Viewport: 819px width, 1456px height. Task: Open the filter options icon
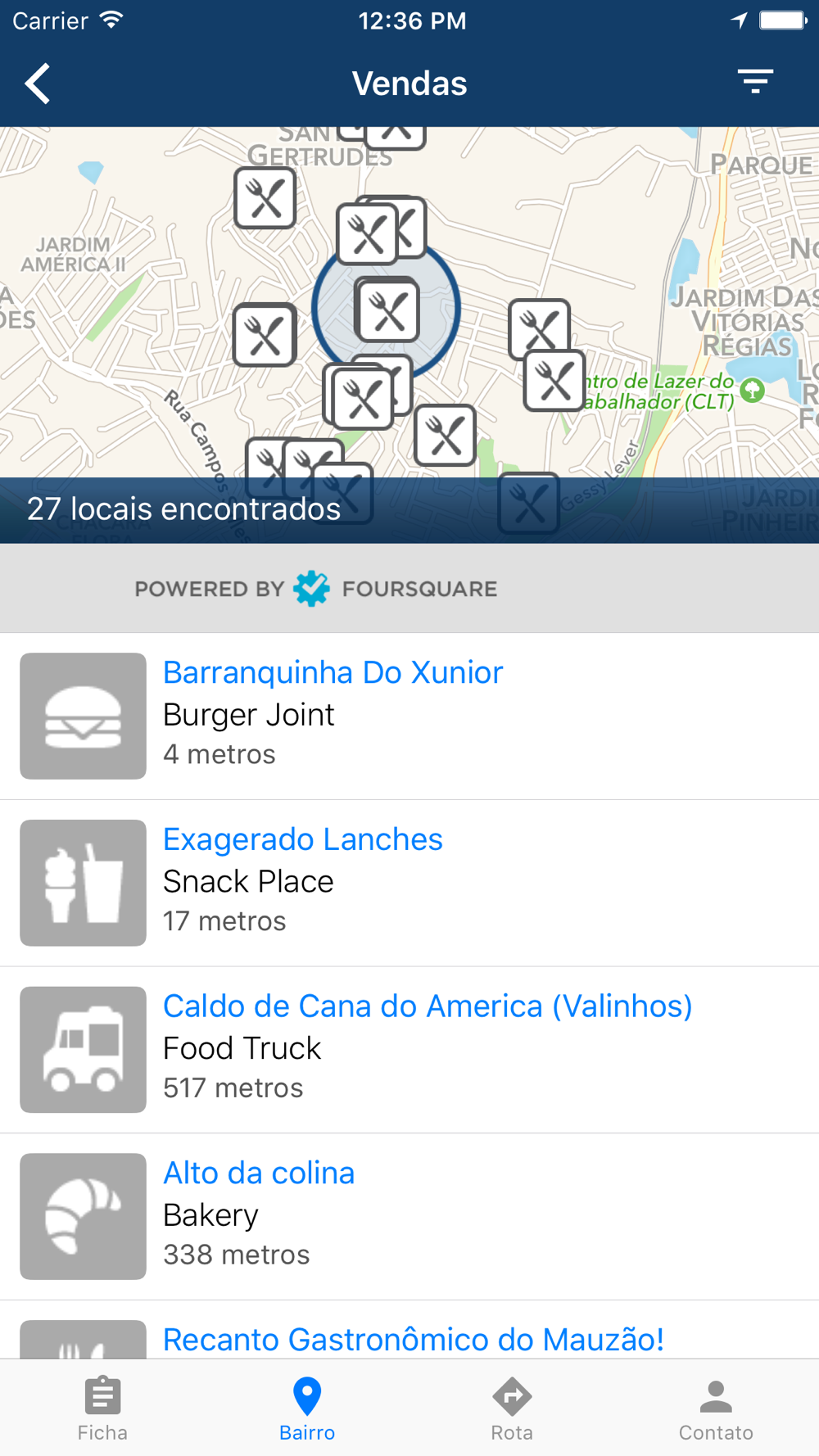tap(755, 82)
